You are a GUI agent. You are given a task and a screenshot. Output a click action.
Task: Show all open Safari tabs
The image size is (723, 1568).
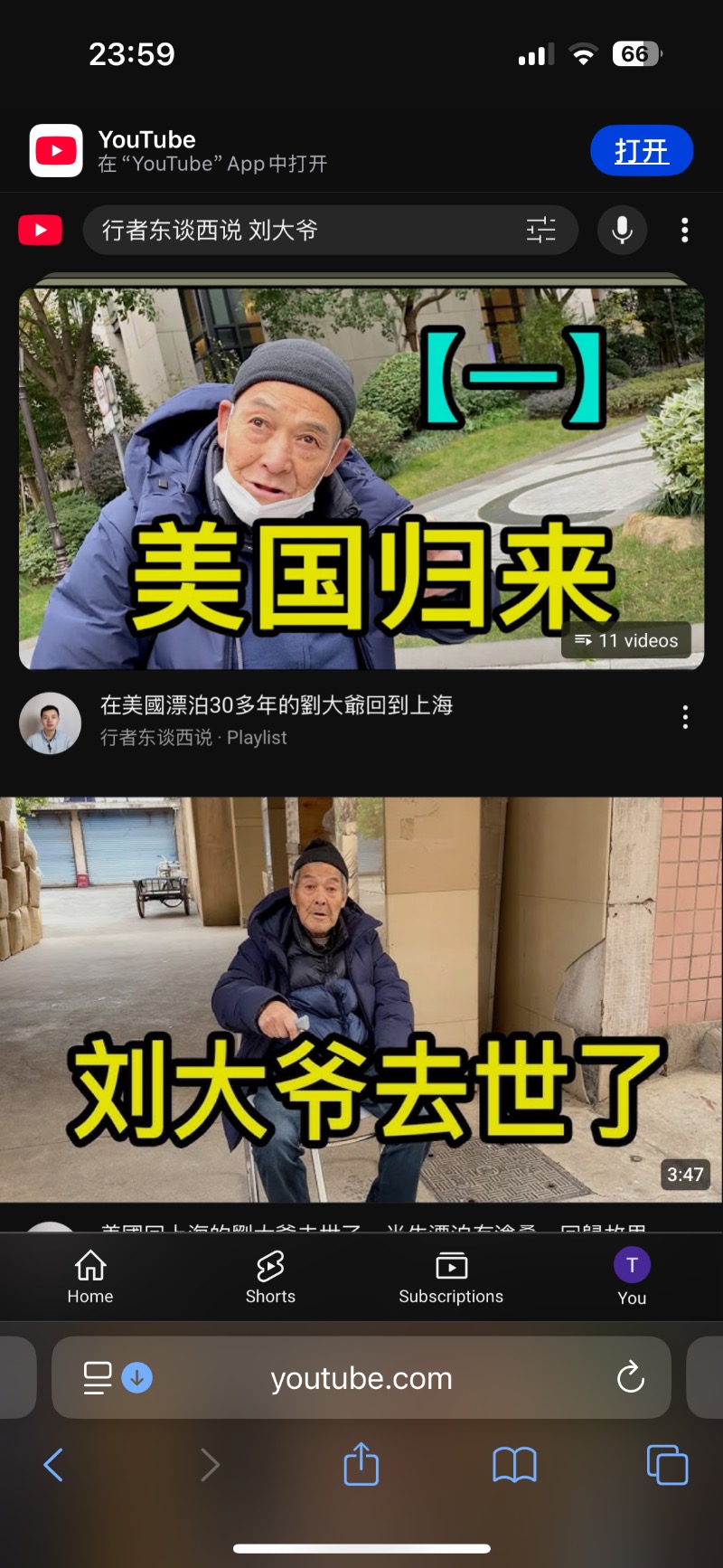coord(667,1465)
